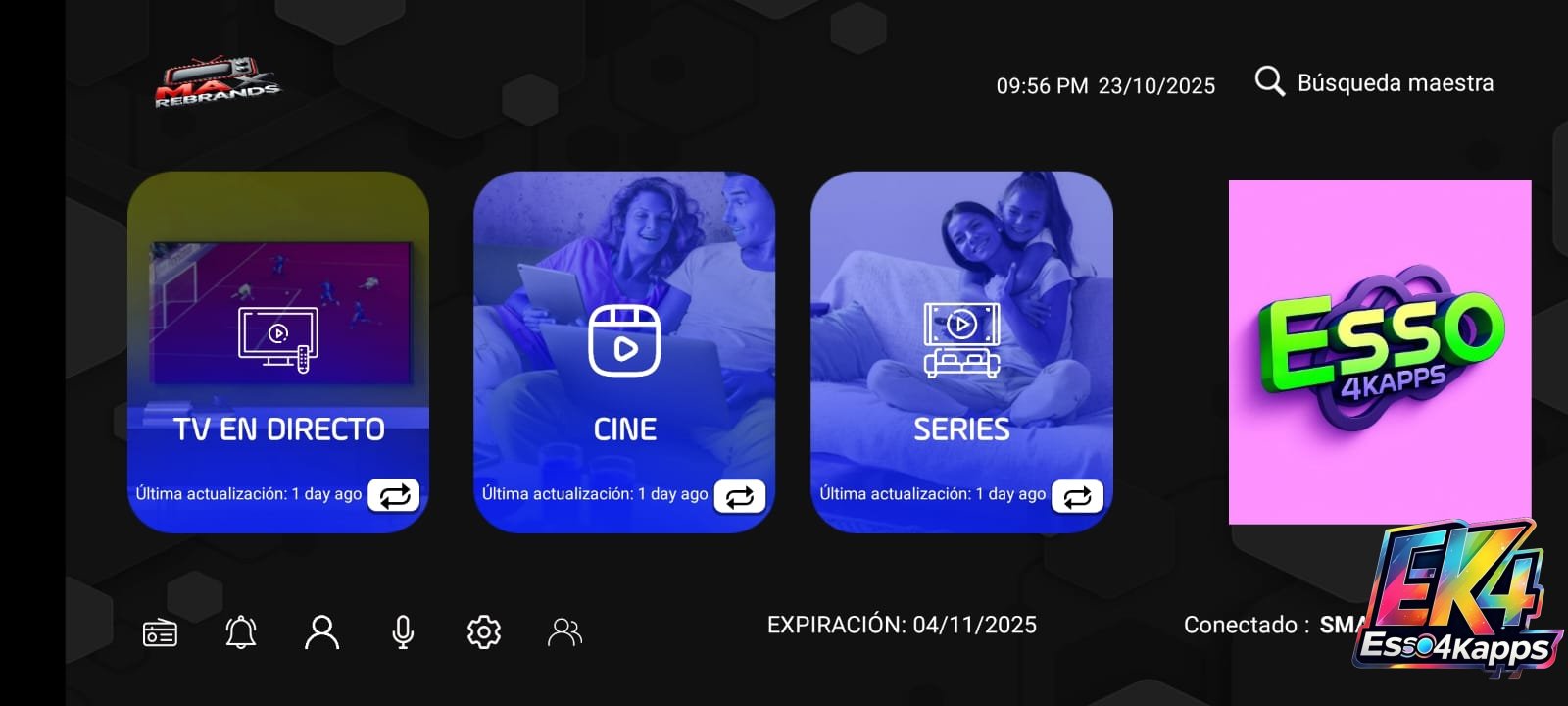Open Búsqueda maestra search
This screenshot has height=706, width=1568.
[x=1374, y=82]
